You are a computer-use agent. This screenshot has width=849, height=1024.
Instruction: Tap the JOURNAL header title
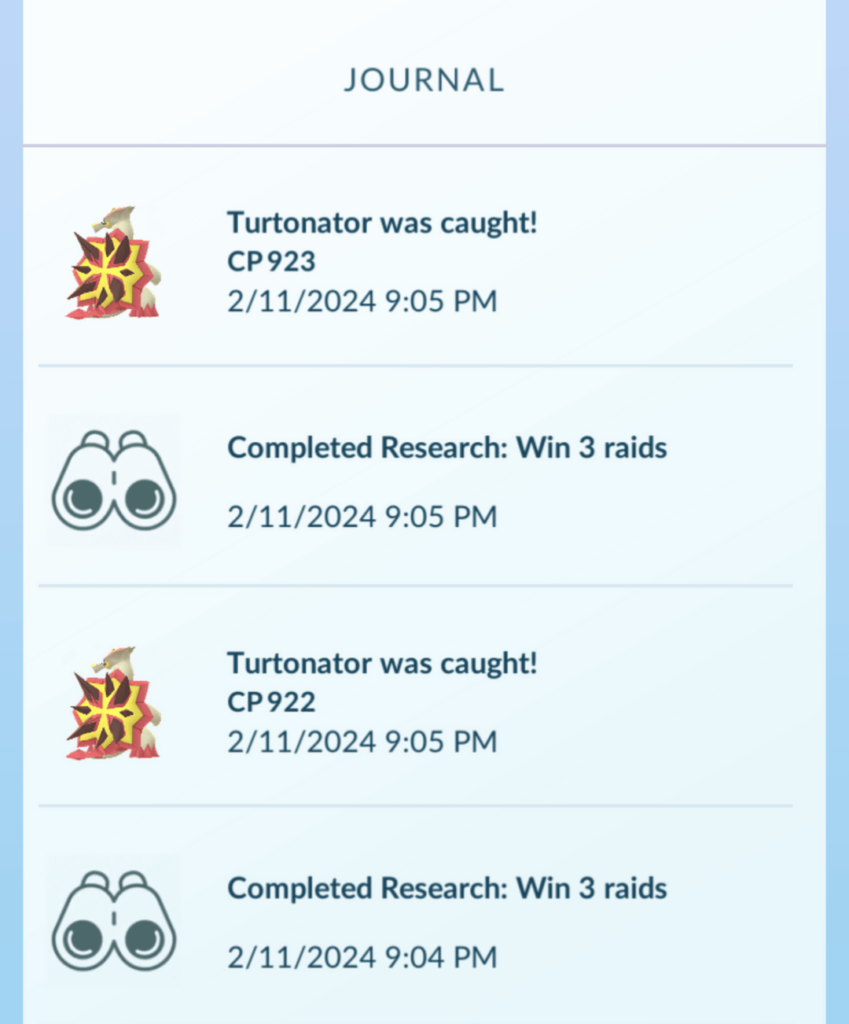pos(424,80)
